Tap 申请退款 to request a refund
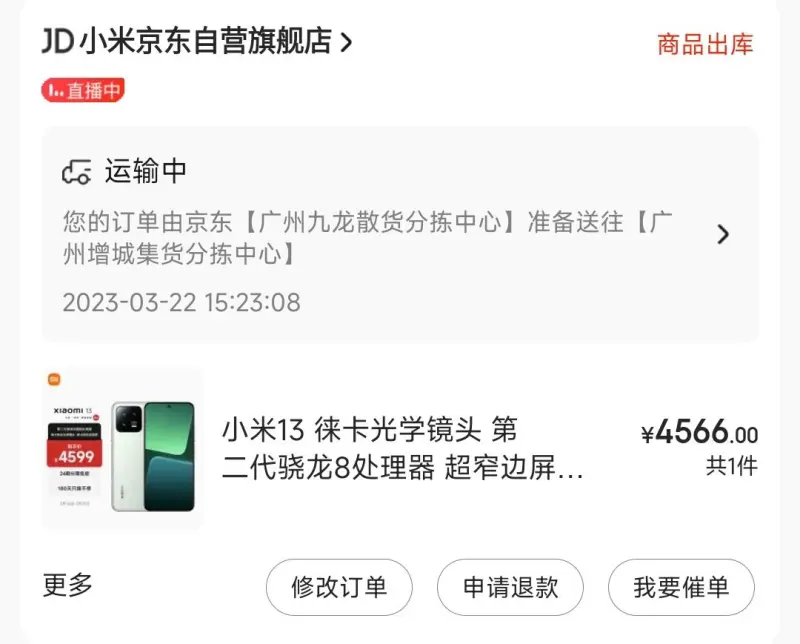Screen dimensions: 800x644 pos(510,587)
